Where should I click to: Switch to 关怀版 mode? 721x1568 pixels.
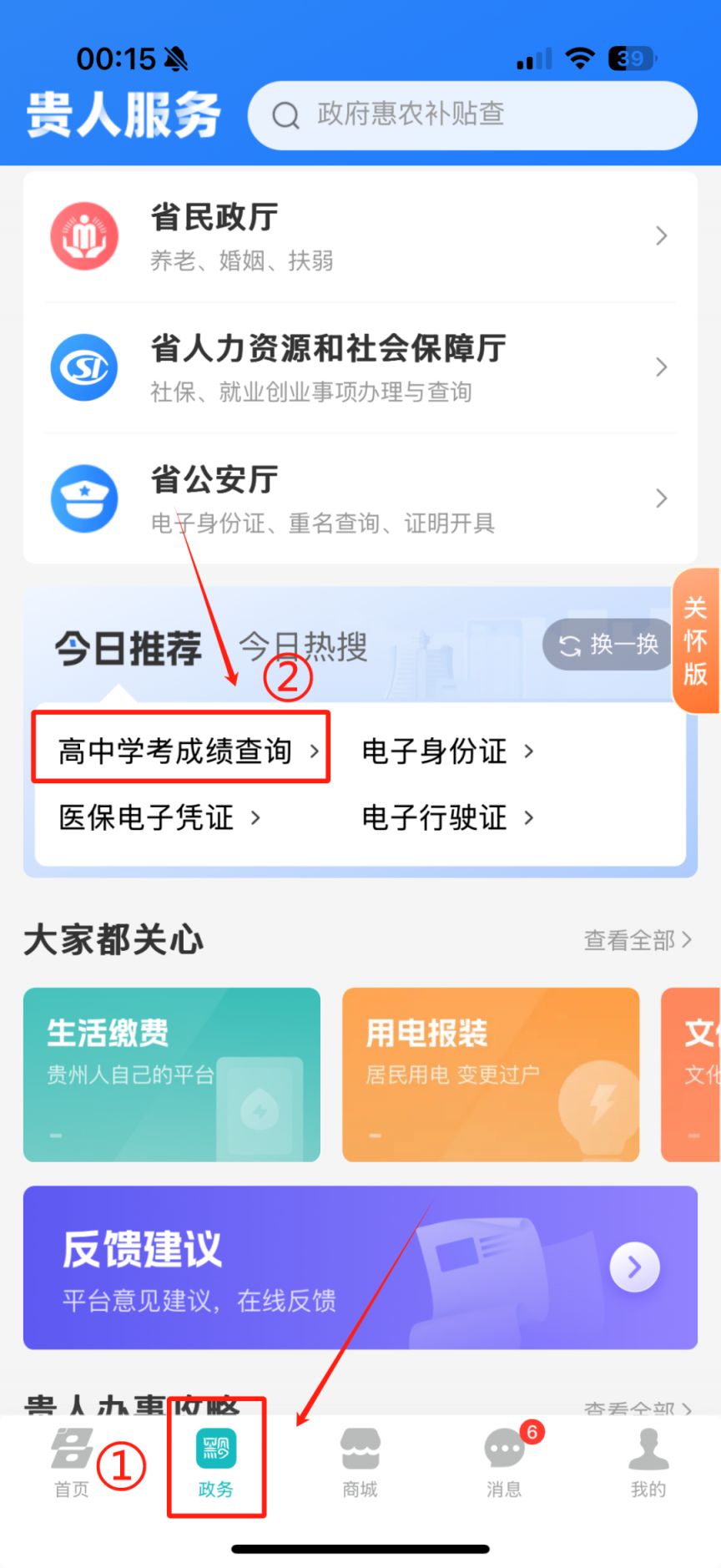[x=695, y=640]
